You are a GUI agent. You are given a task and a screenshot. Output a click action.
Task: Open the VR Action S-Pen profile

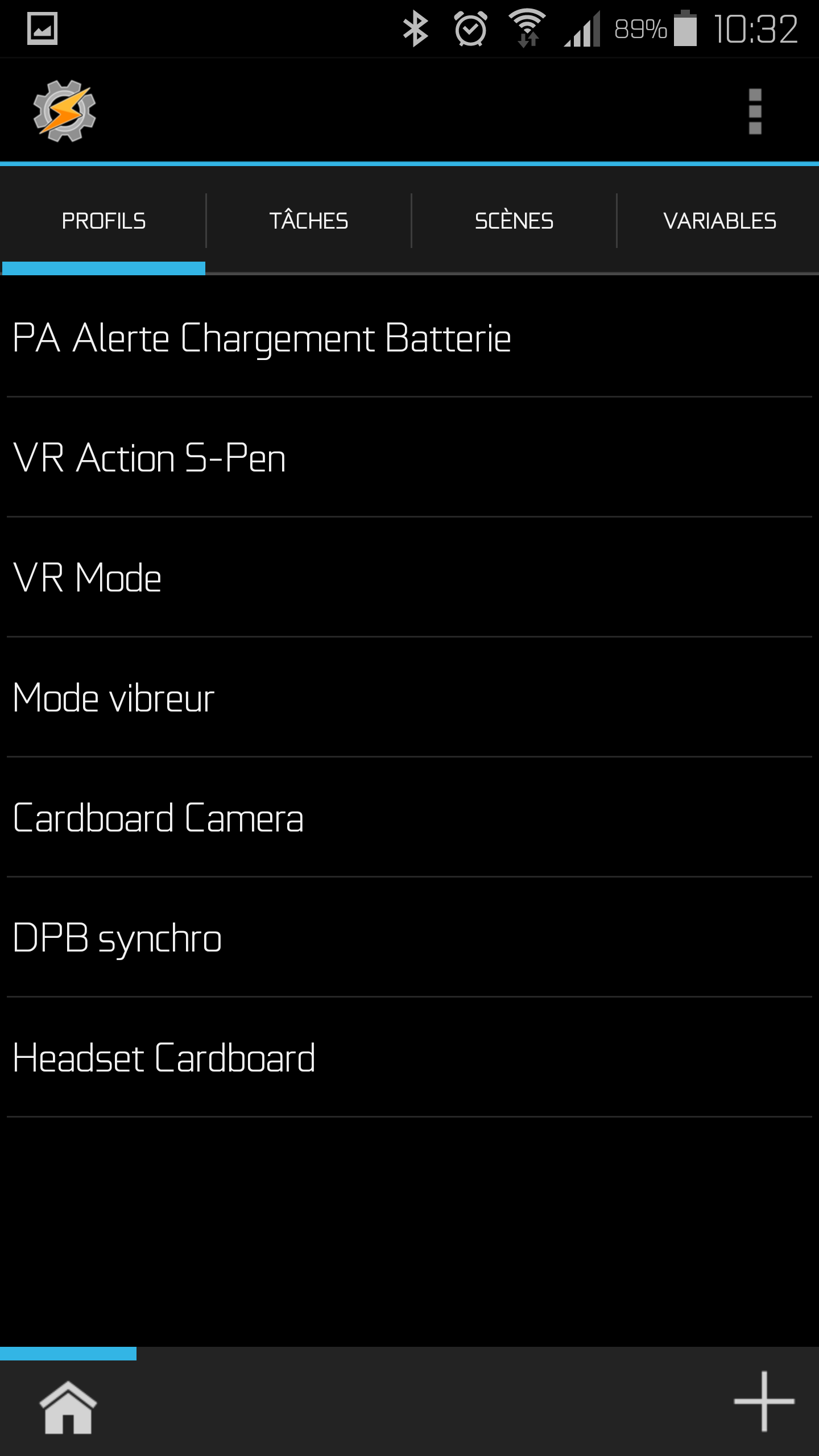(x=149, y=458)
